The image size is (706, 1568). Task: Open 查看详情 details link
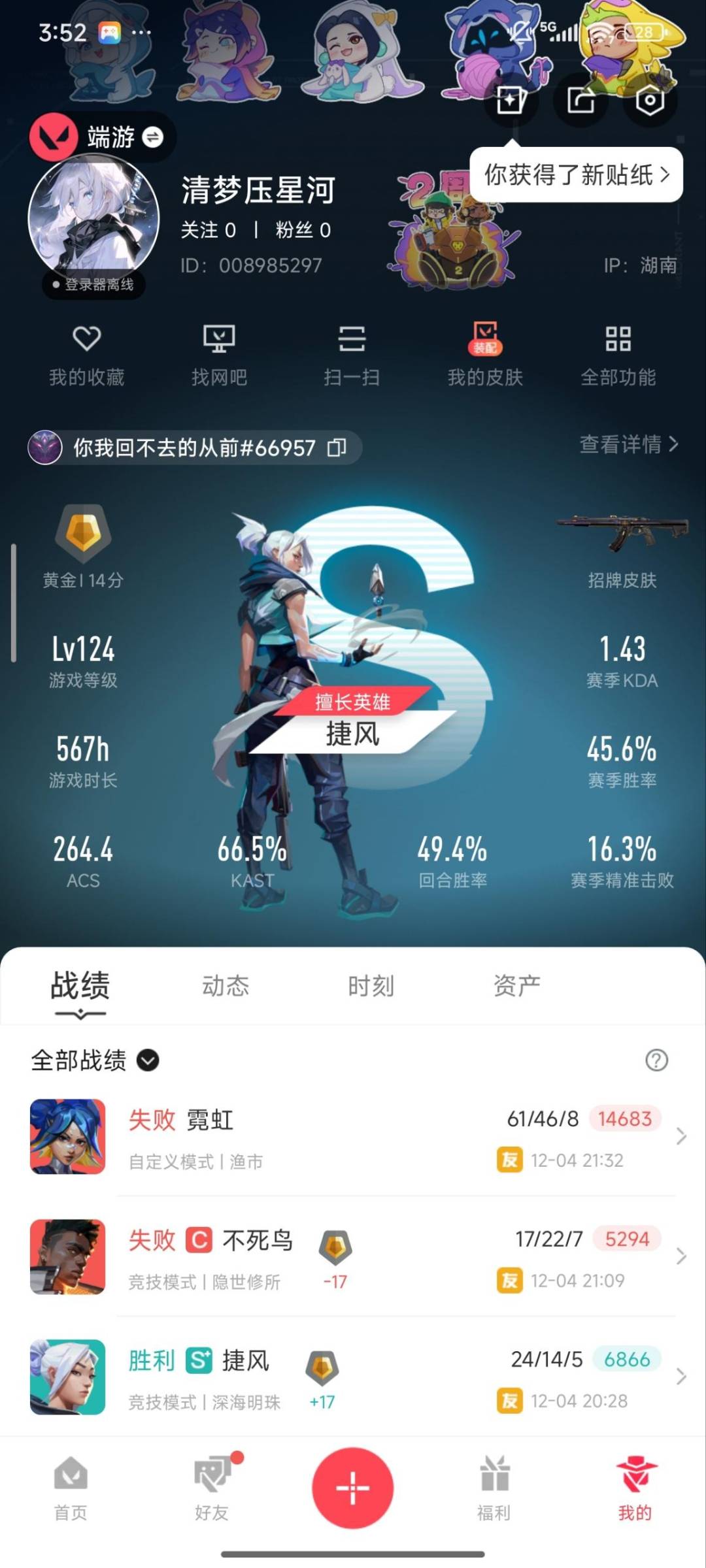[x=628, y=444]
